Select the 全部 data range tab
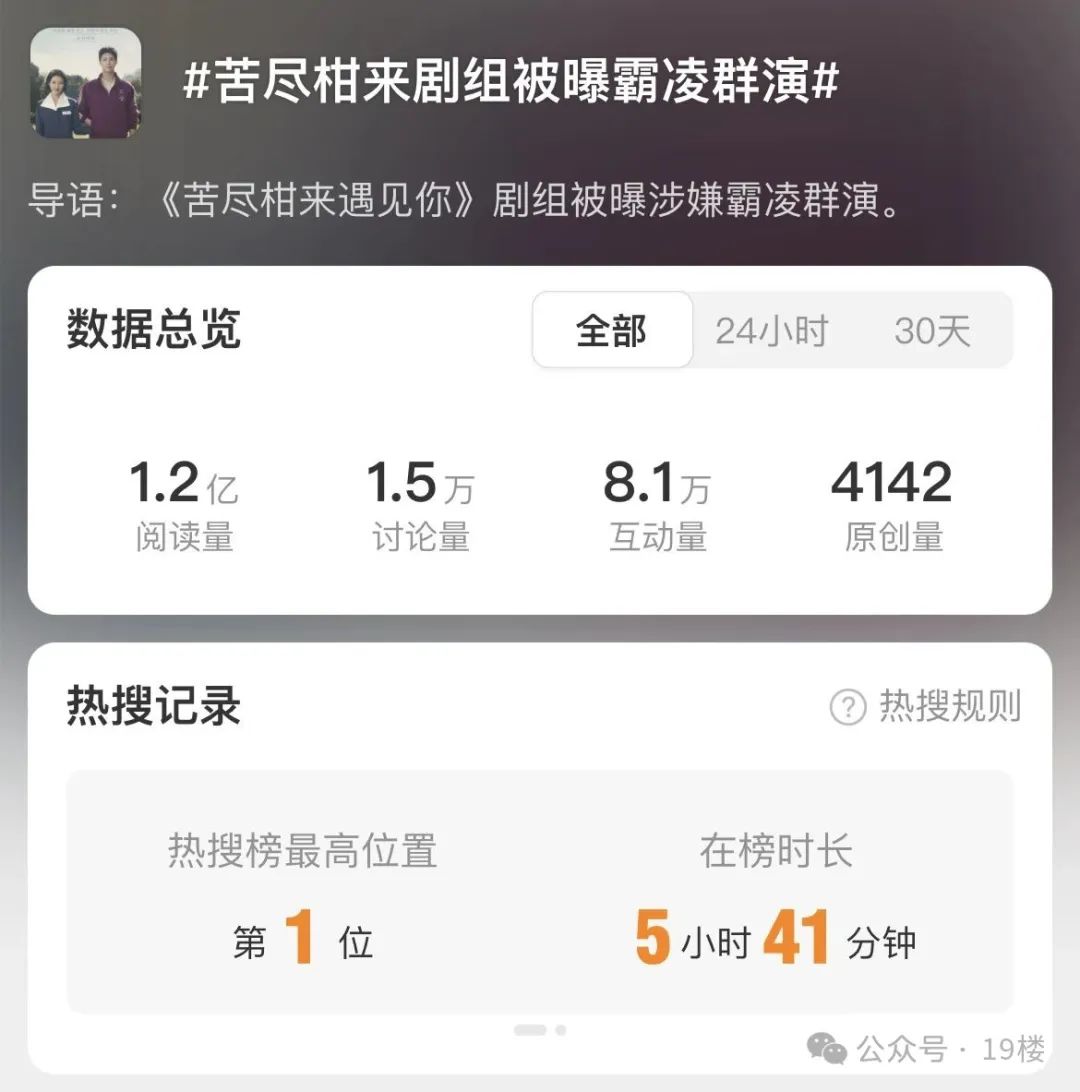Viewport: 1080px width, 1092px height. (612, 331)
